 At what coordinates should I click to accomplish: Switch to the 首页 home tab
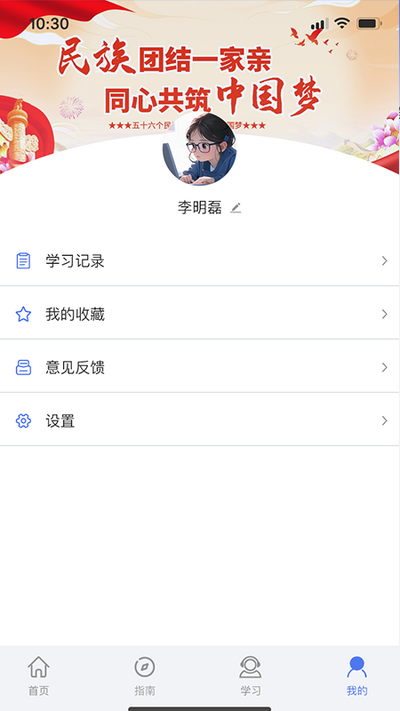(x=39, y=676)
